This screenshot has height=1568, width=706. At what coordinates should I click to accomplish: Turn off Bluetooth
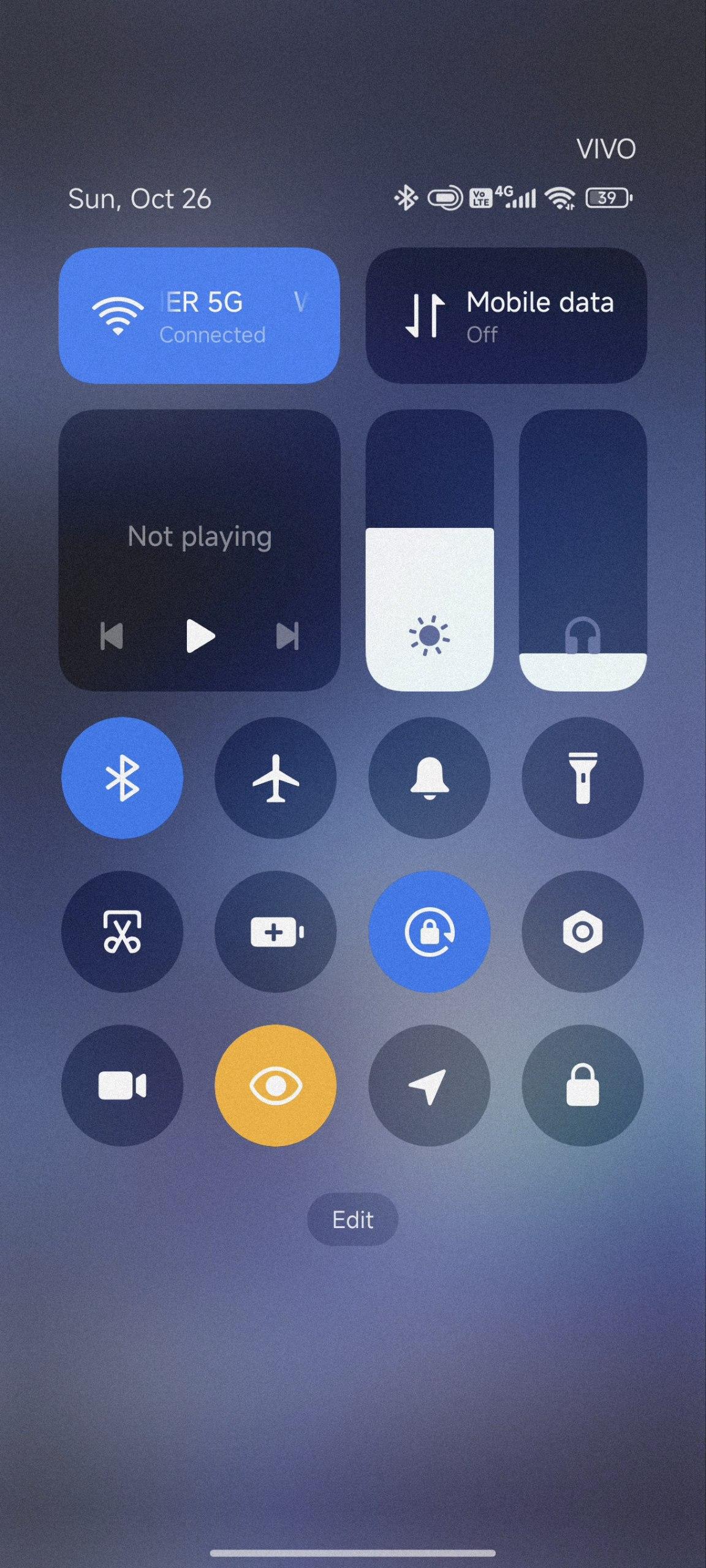point(122,778)
